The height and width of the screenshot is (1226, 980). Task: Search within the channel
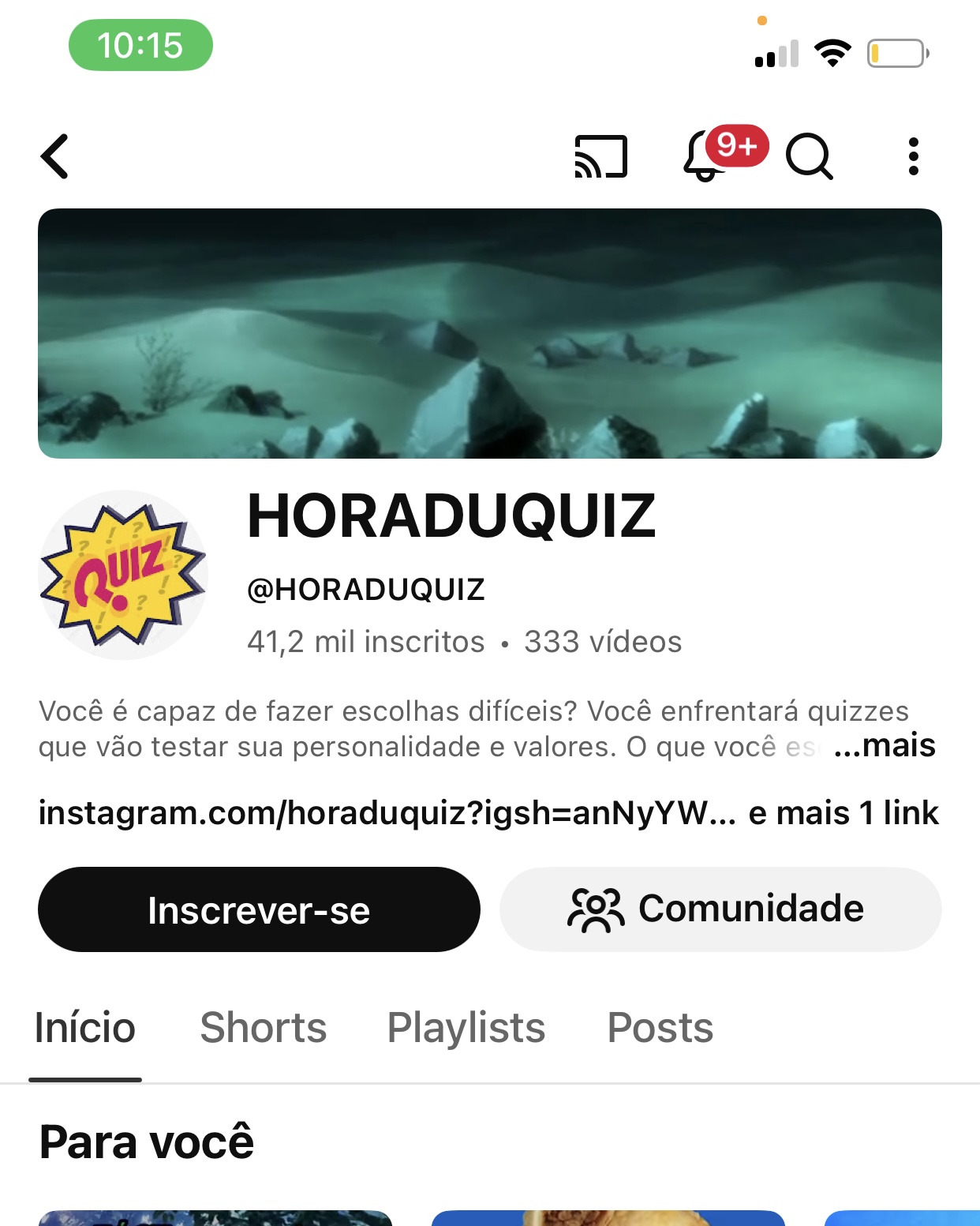point(809,156)
